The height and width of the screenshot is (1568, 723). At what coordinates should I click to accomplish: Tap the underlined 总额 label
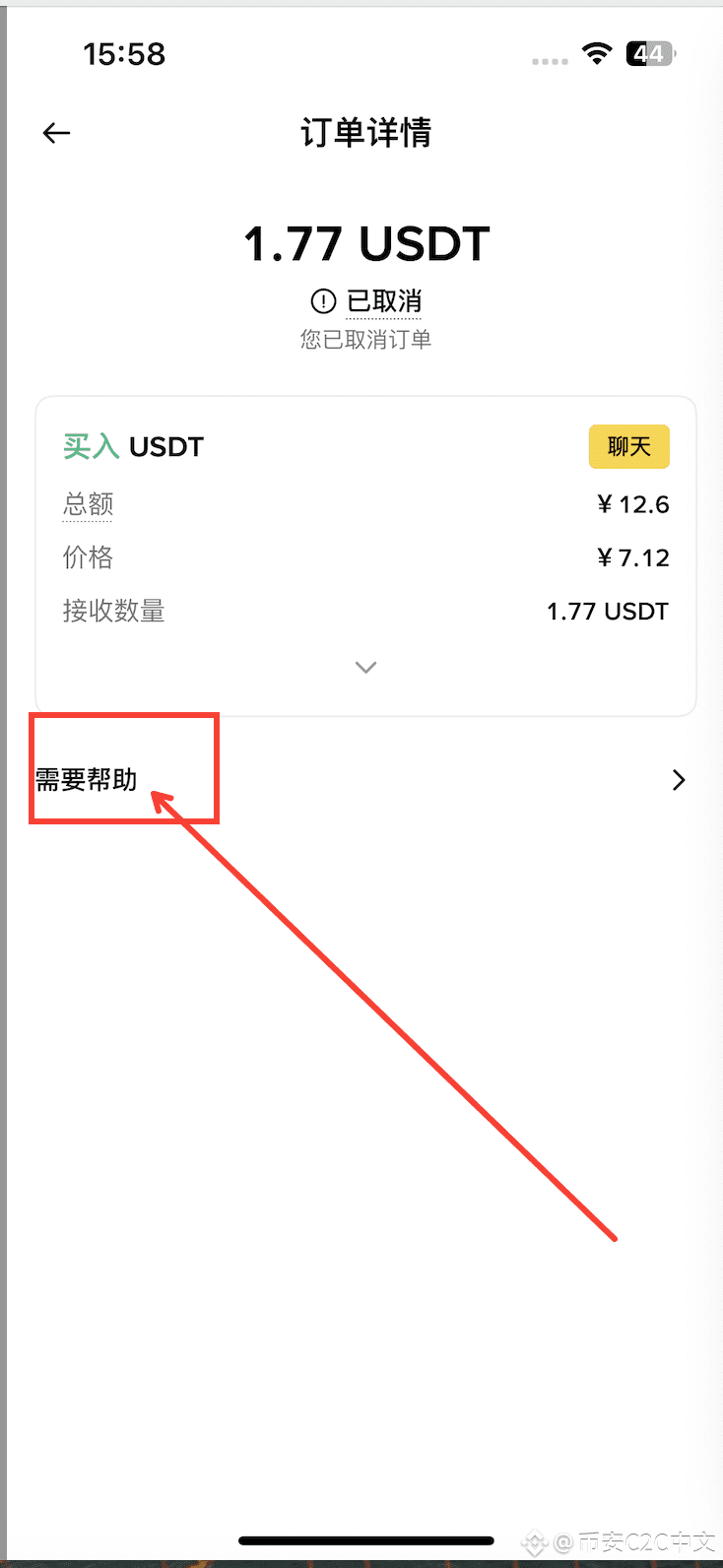click(89, 504)
